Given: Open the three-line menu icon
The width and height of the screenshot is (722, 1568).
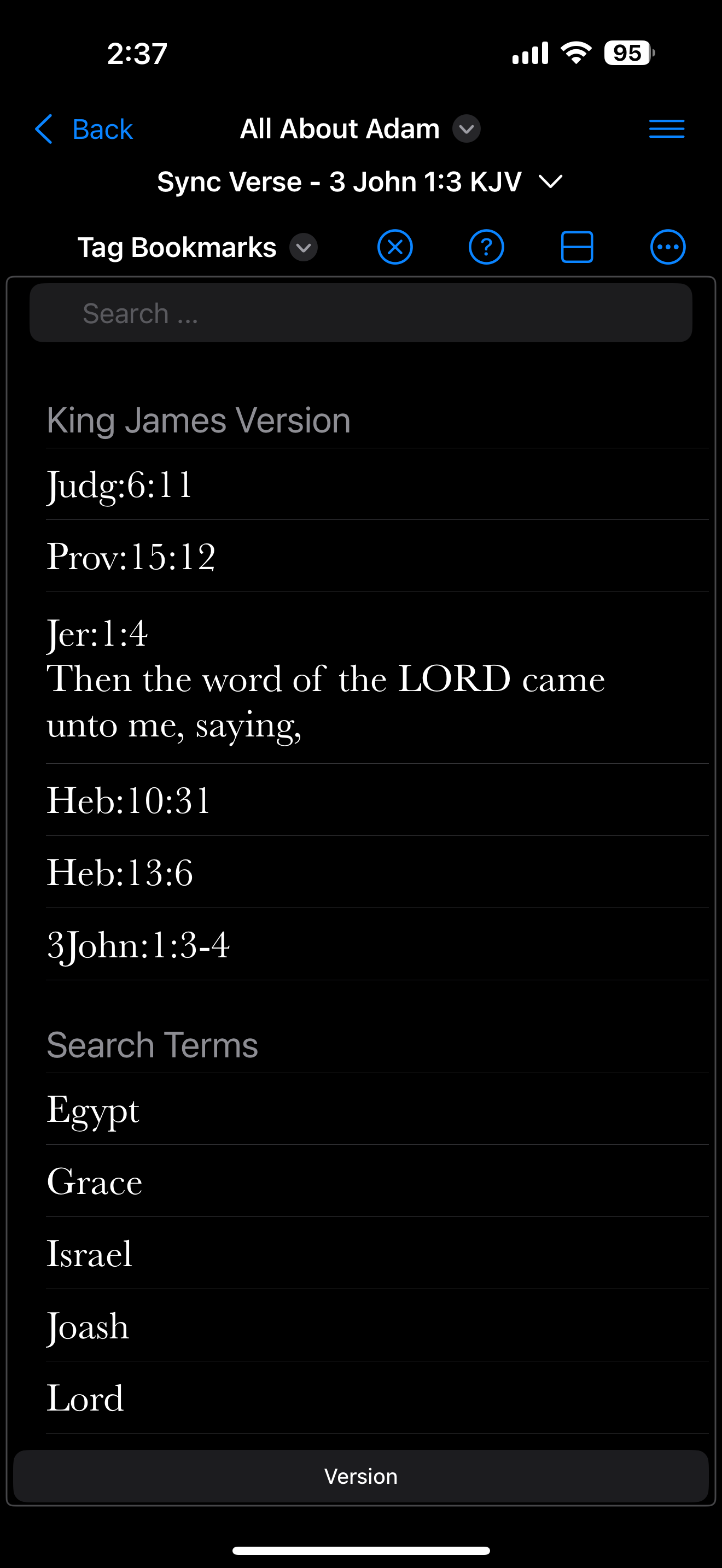Looking at the screenshot, I should [667, 129].
